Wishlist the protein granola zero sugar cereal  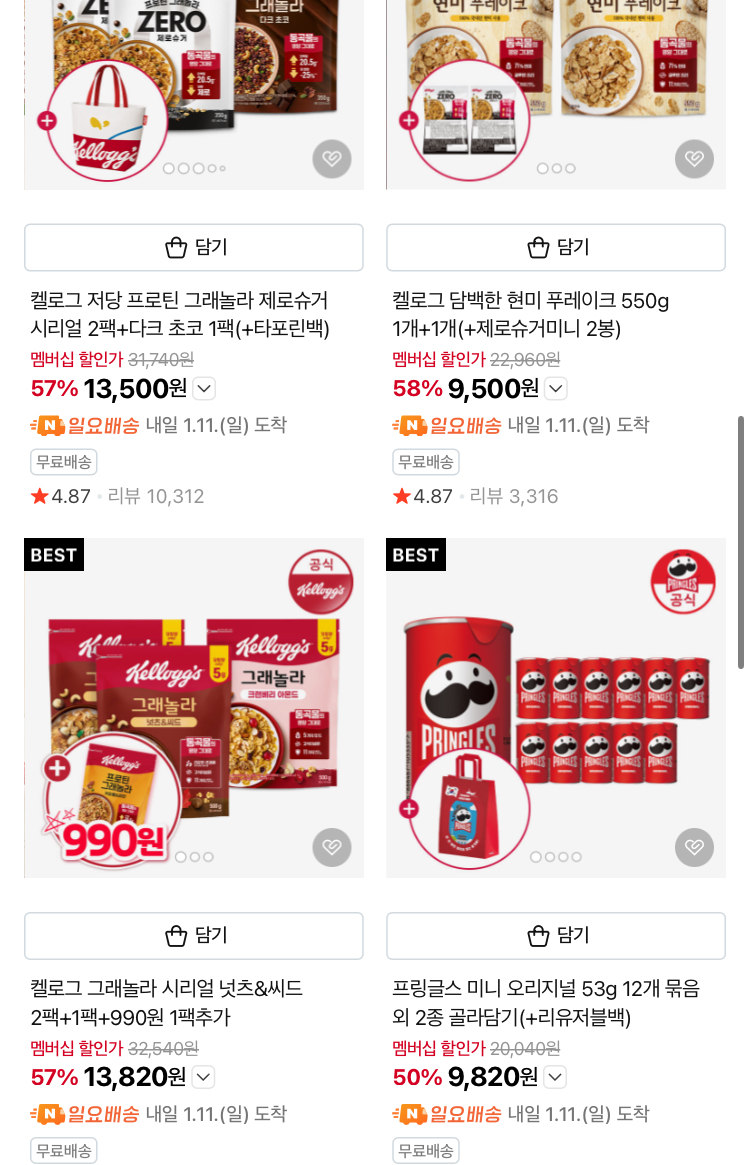click(332, 159)
